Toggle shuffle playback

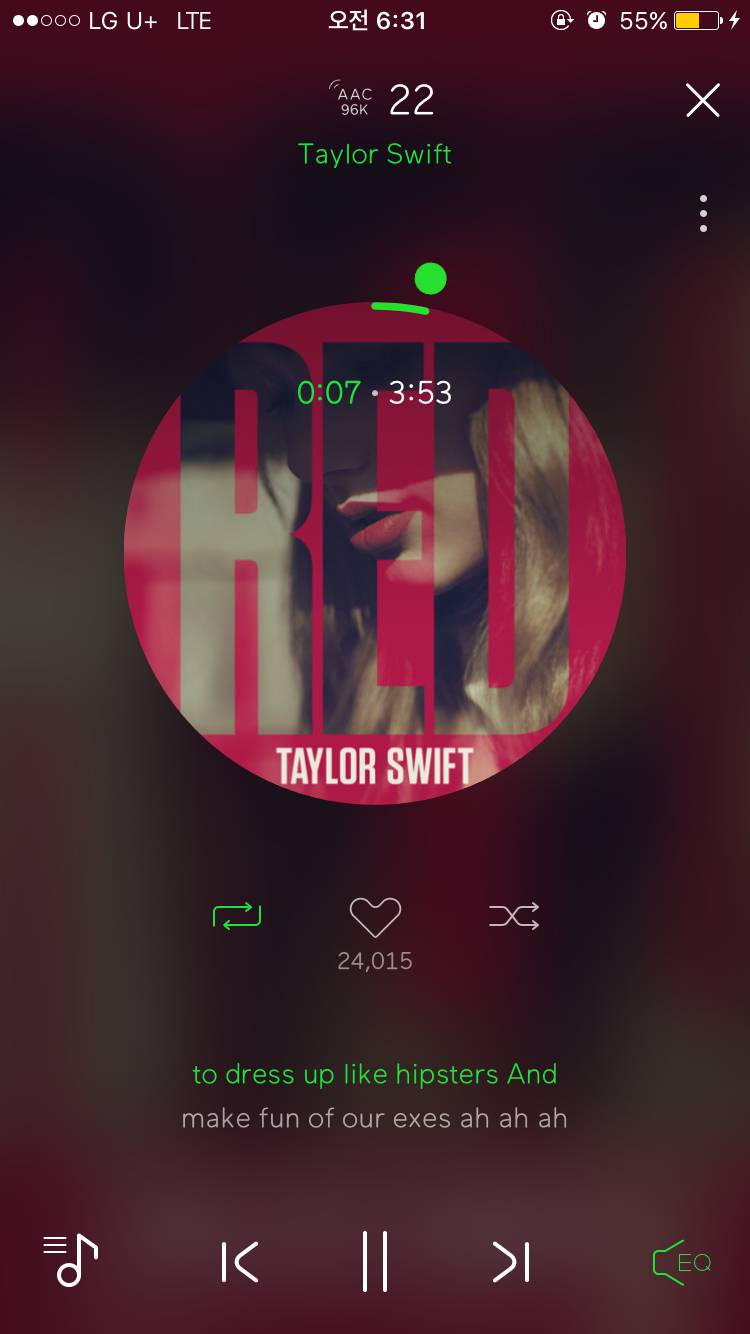(514, 916)
